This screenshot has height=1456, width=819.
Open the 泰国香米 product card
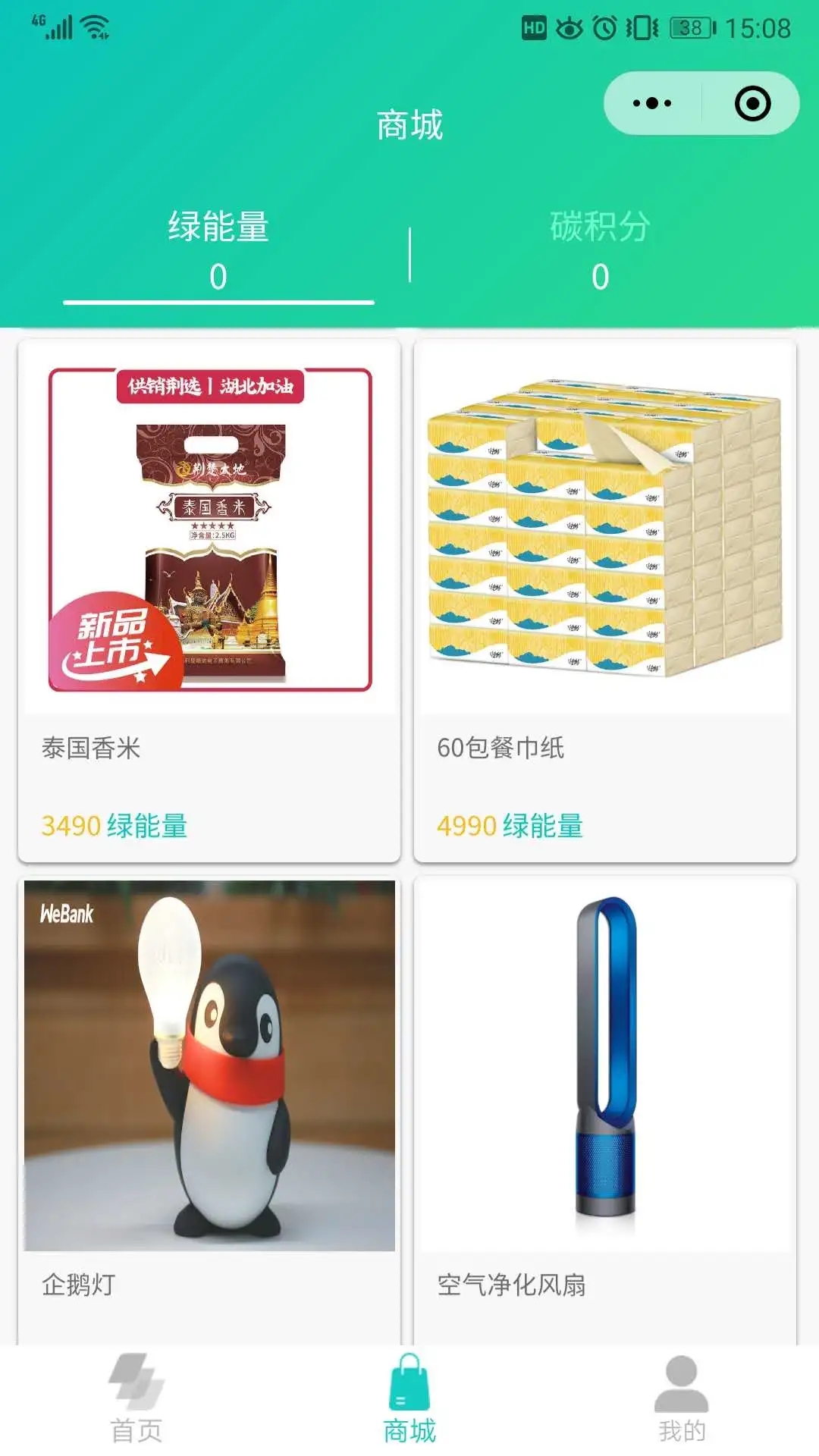click(209, 599)
